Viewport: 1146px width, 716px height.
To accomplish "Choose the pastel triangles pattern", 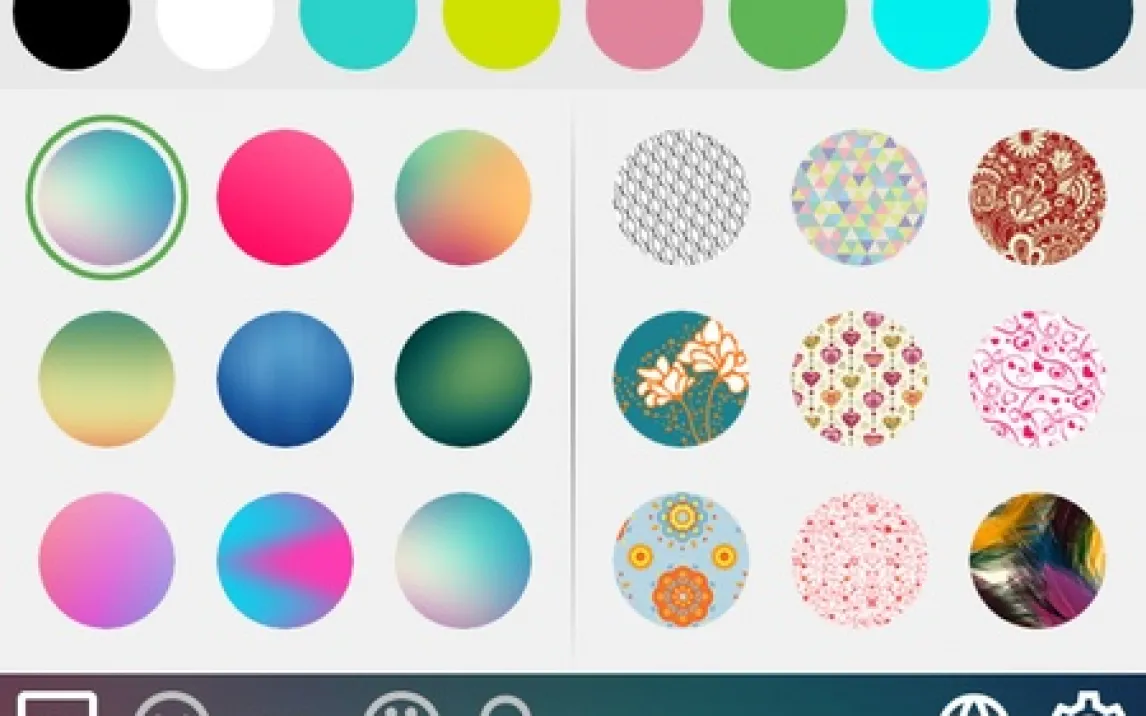I will [859, 197].
